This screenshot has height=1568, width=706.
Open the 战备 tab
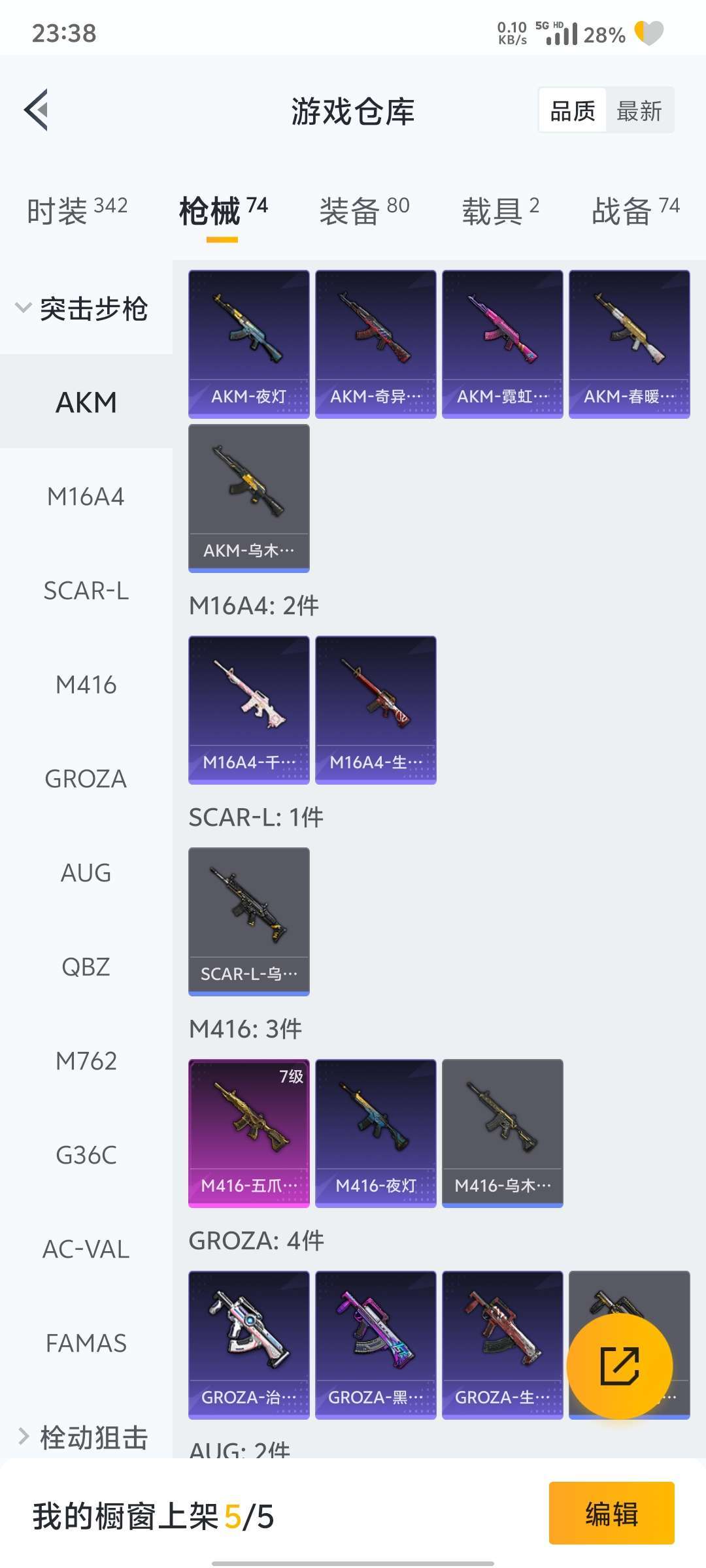tap(635, 210)
